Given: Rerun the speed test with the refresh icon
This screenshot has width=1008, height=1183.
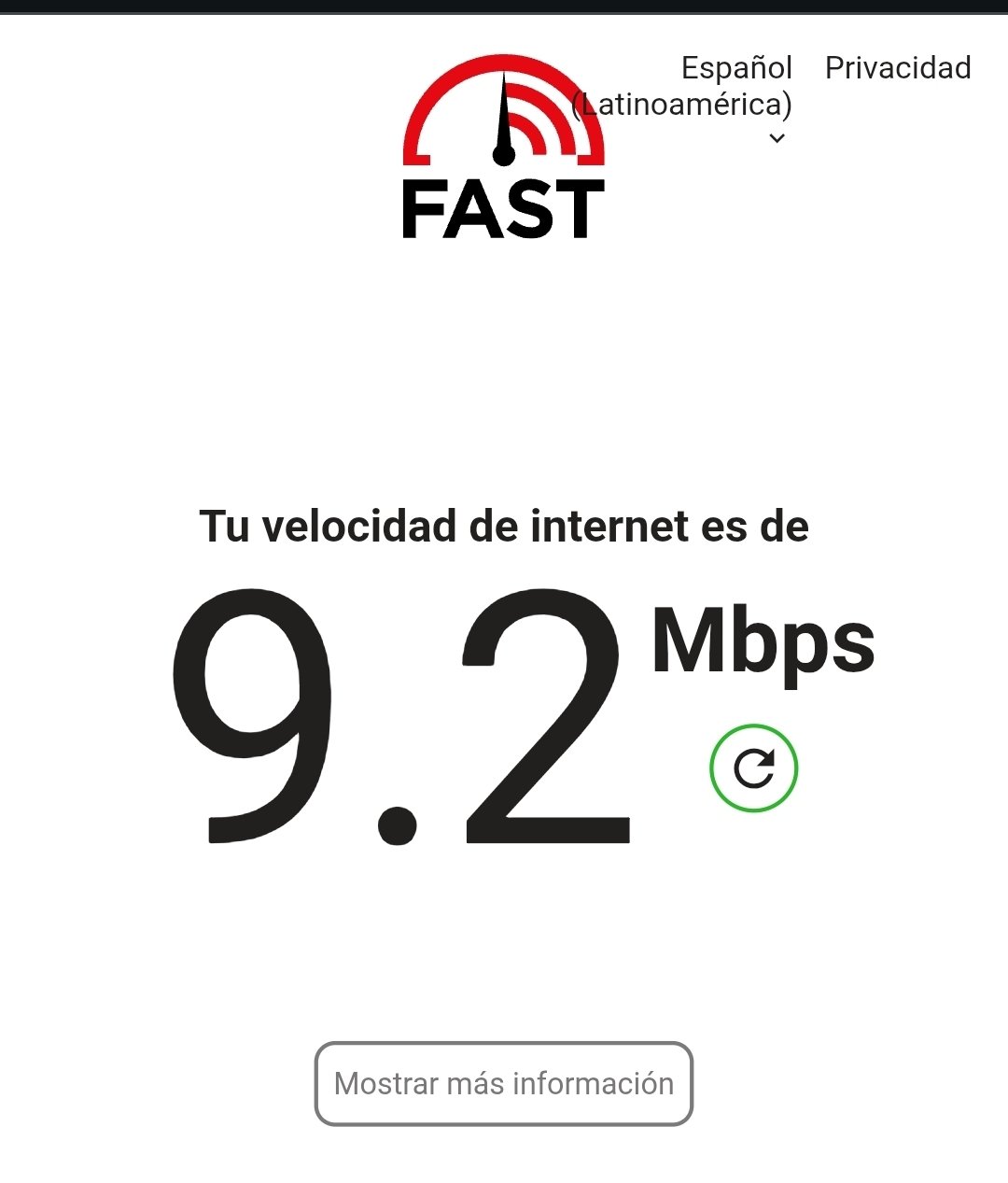Looking at the screenshot, I should 753,768.
